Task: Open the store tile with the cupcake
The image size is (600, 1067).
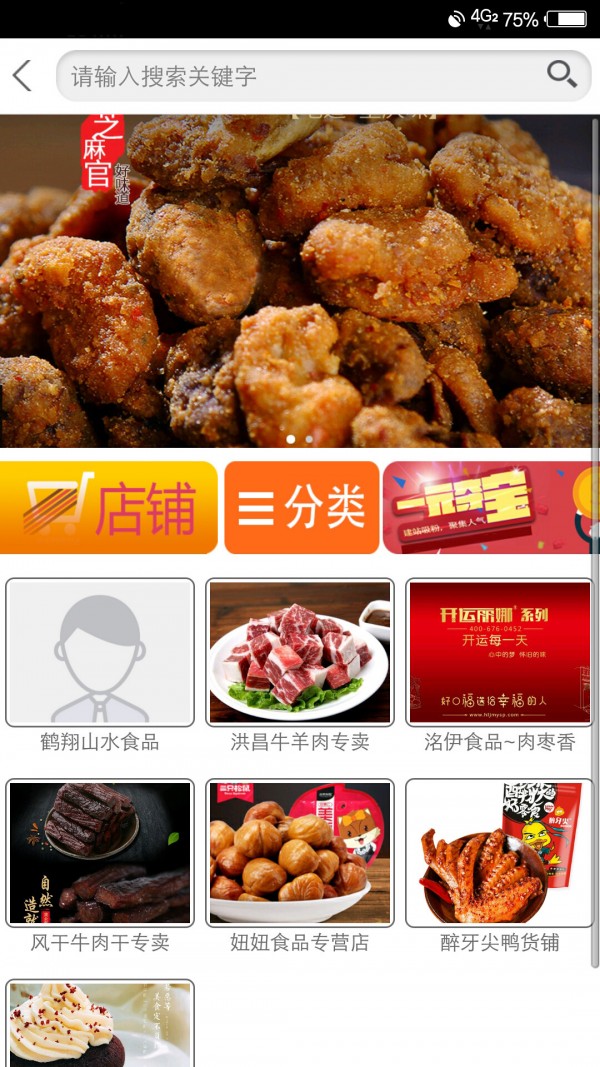Action: 100,1024
